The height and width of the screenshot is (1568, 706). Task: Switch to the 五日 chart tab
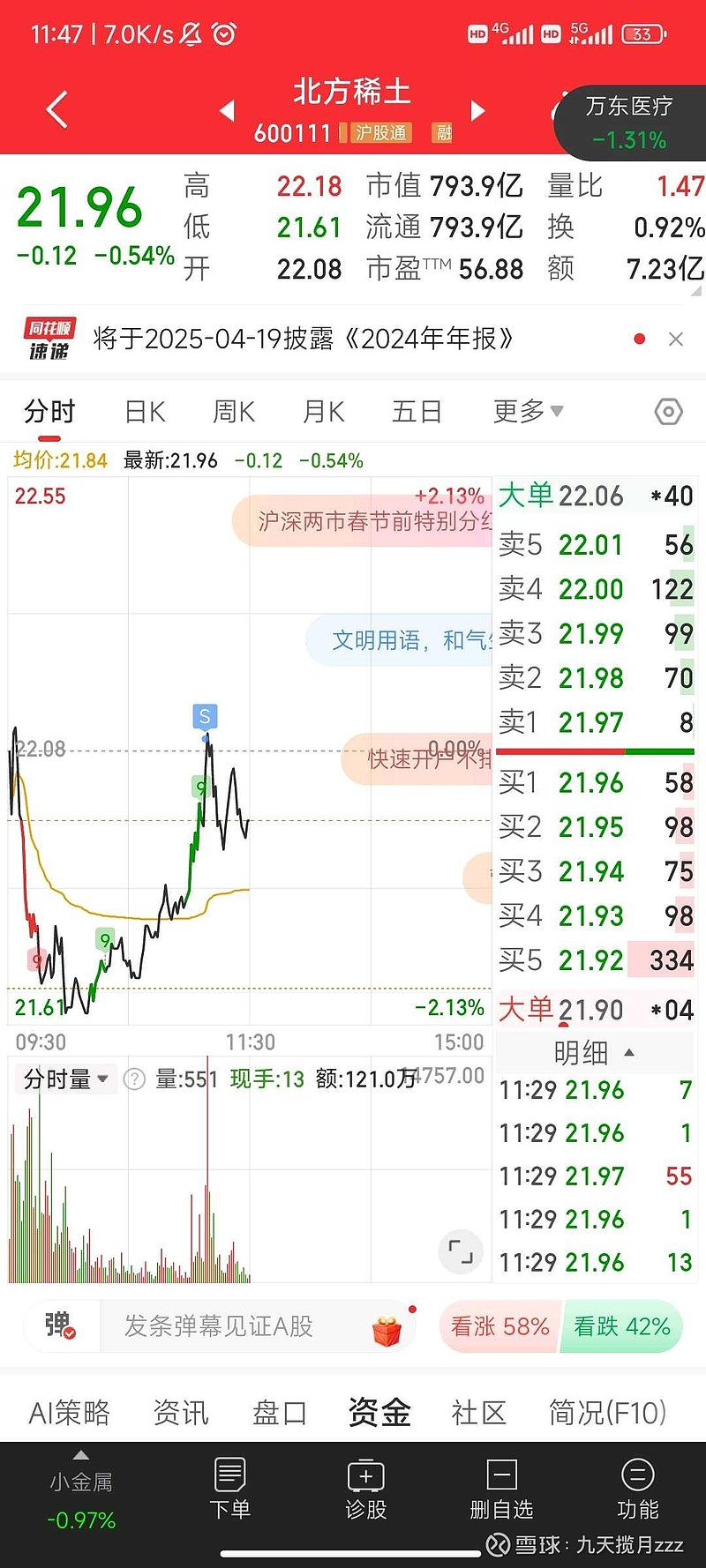(x=417, y=412)
